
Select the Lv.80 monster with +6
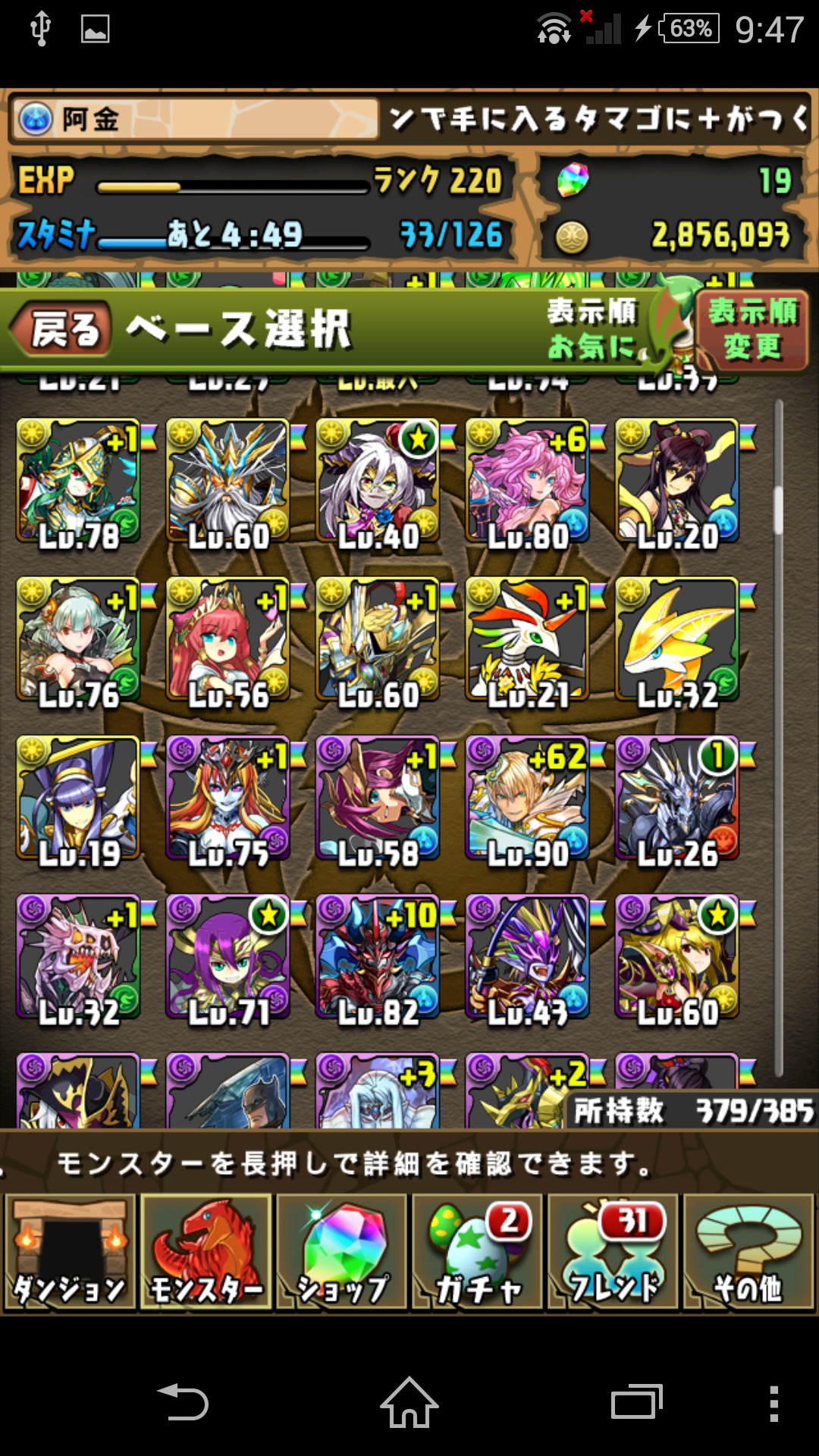[x=528, y=480]
